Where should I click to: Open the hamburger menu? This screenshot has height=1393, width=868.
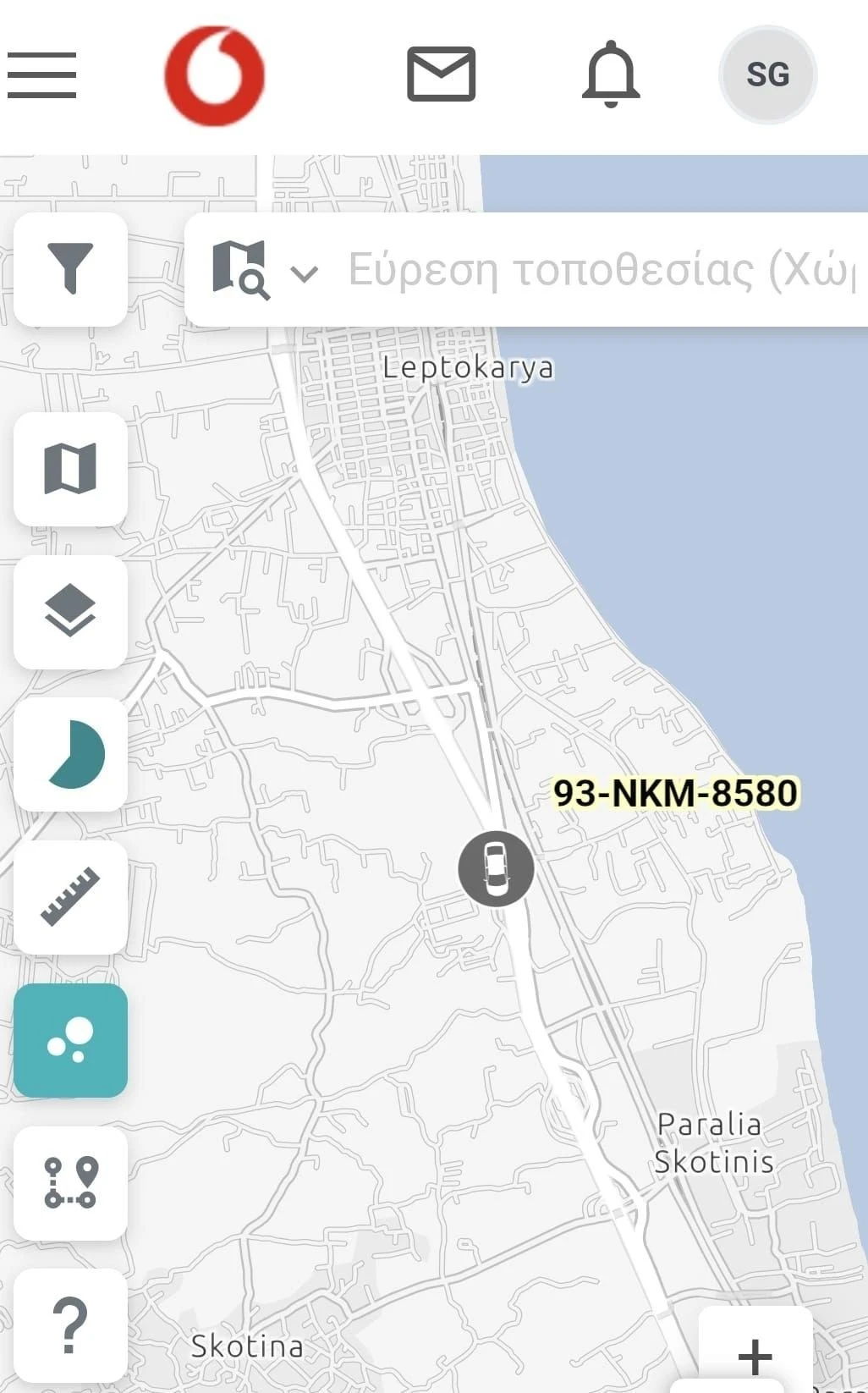(x=42, y=75)
